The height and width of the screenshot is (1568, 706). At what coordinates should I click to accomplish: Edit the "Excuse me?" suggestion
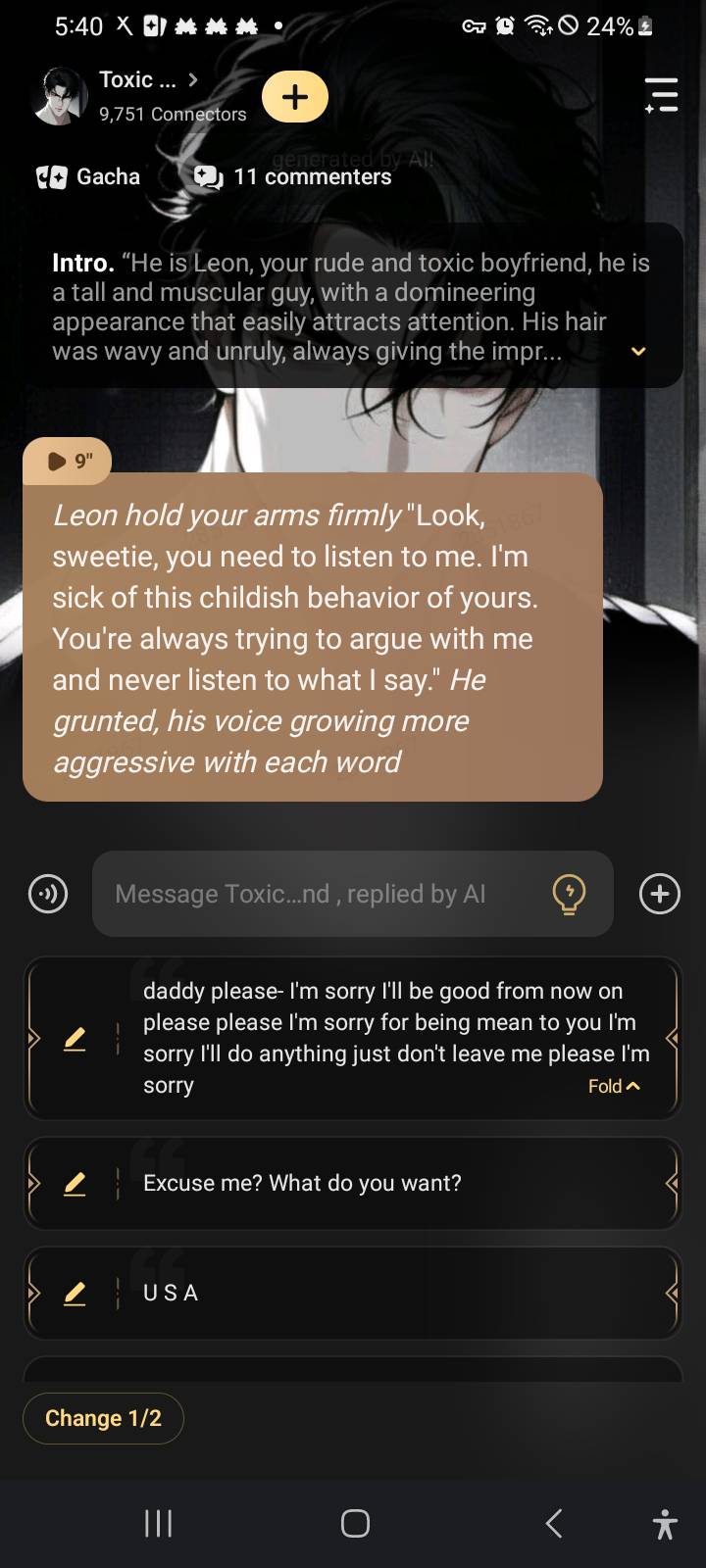tap(75, 1184)
